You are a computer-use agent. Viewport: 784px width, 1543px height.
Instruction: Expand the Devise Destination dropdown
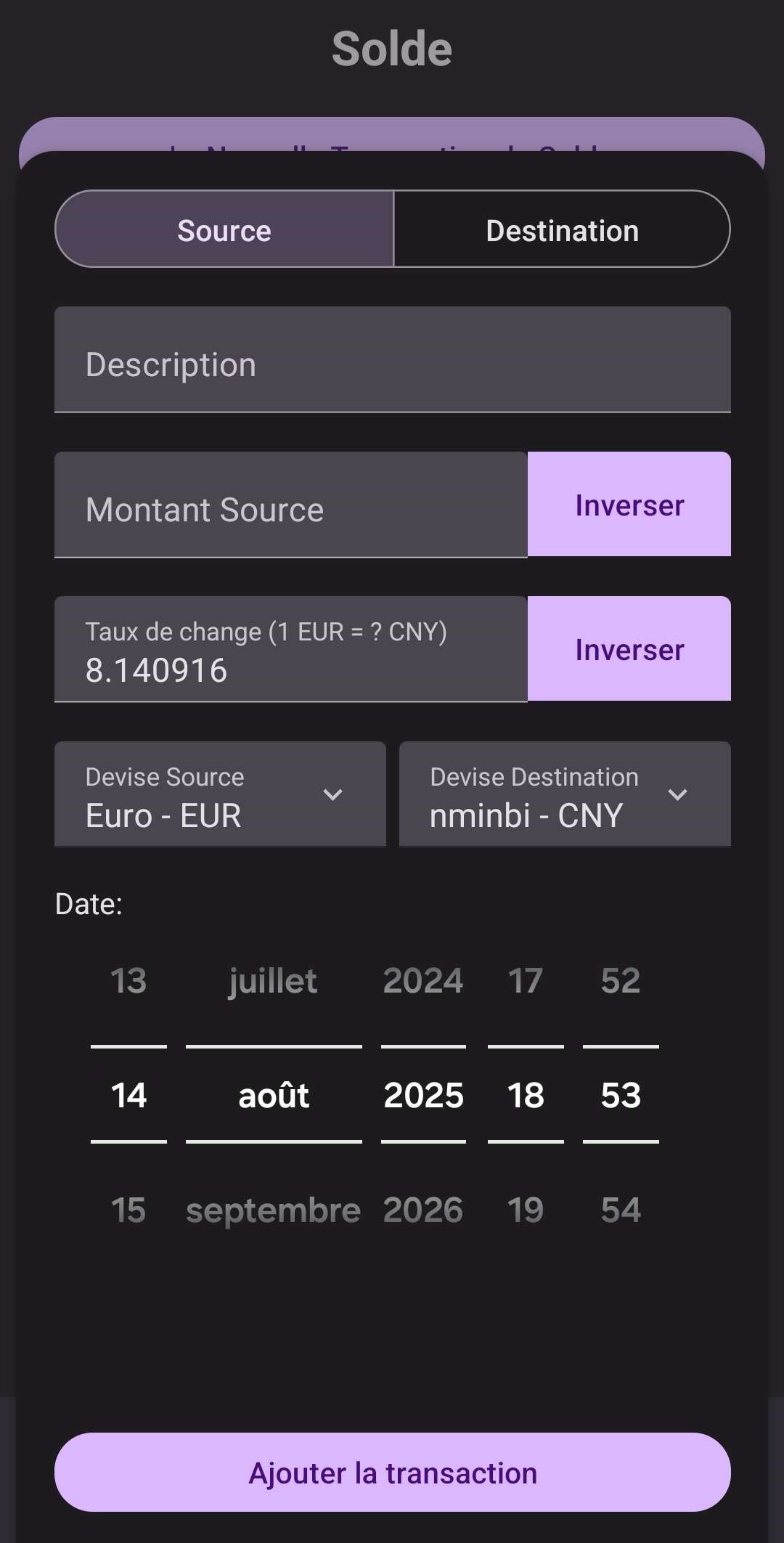pos(565,794)
